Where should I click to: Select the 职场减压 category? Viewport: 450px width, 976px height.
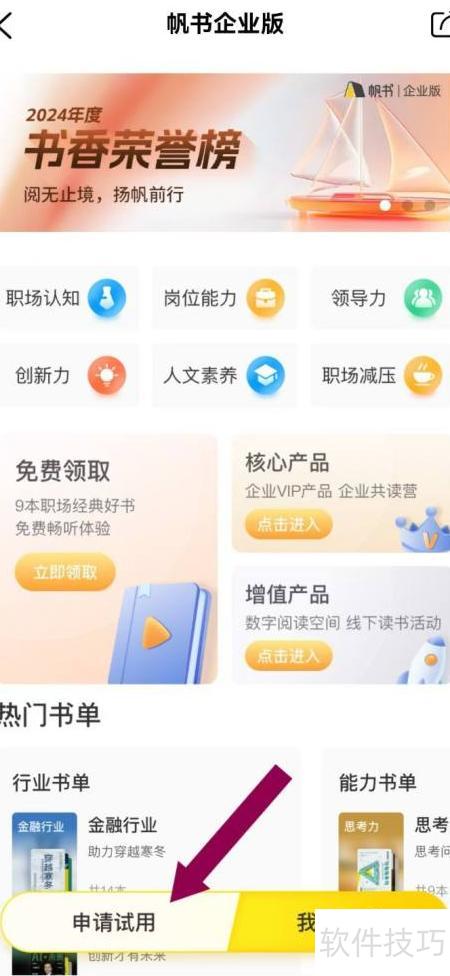click(380, 375)
